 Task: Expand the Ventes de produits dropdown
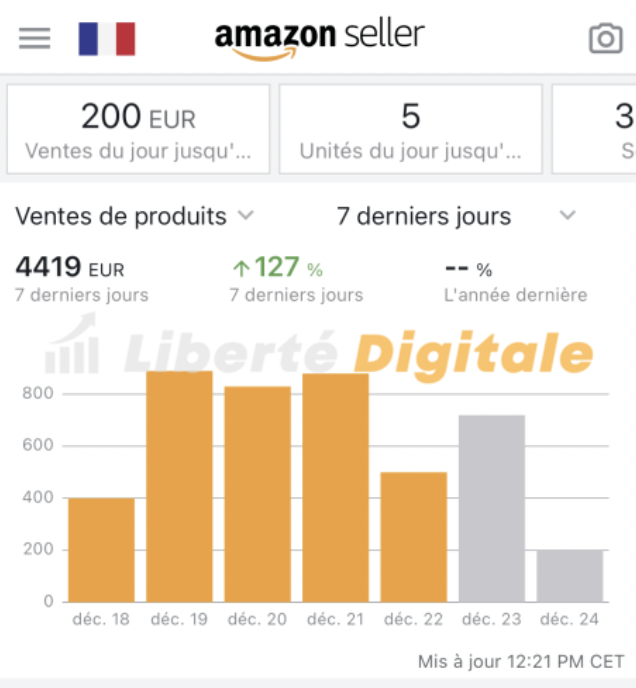135,216
